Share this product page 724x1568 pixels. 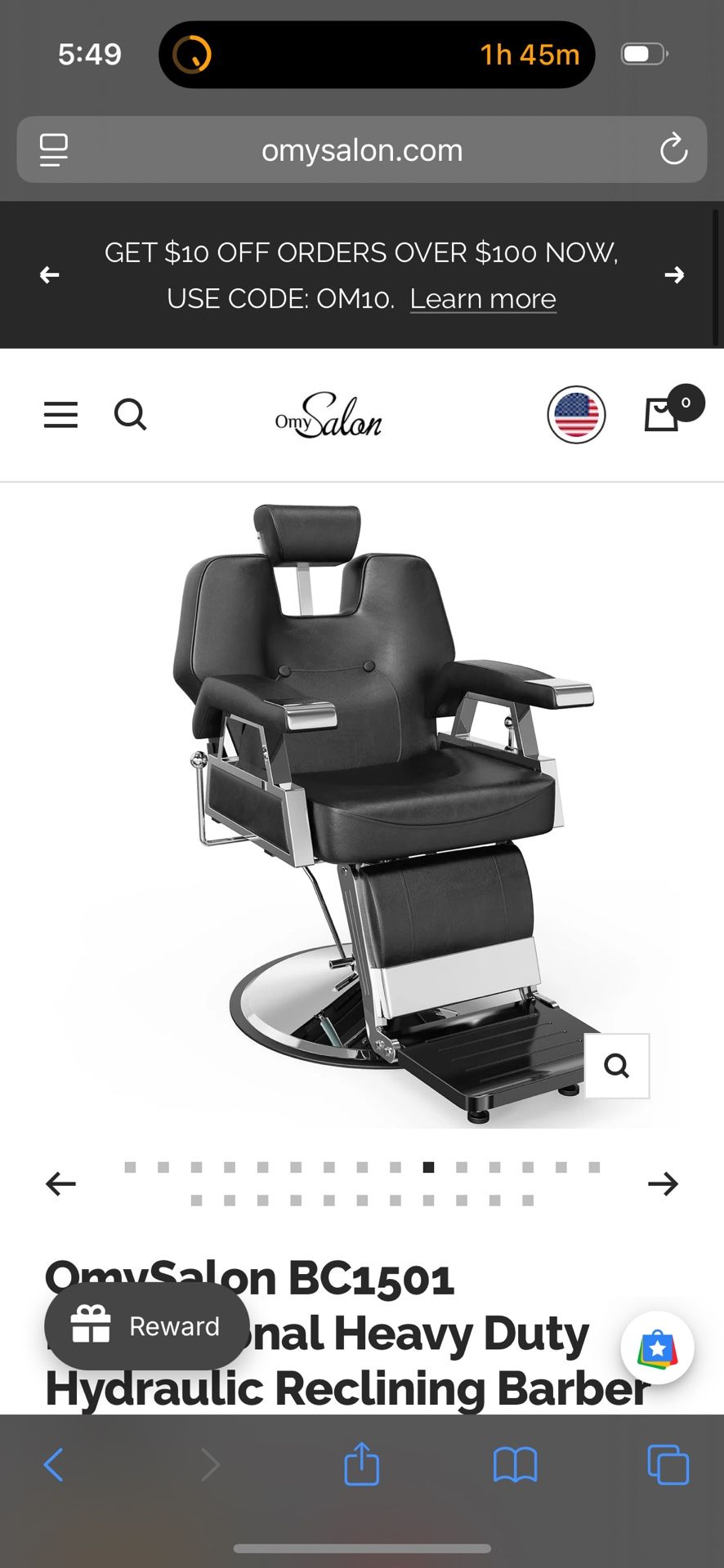pos(361,1464)
